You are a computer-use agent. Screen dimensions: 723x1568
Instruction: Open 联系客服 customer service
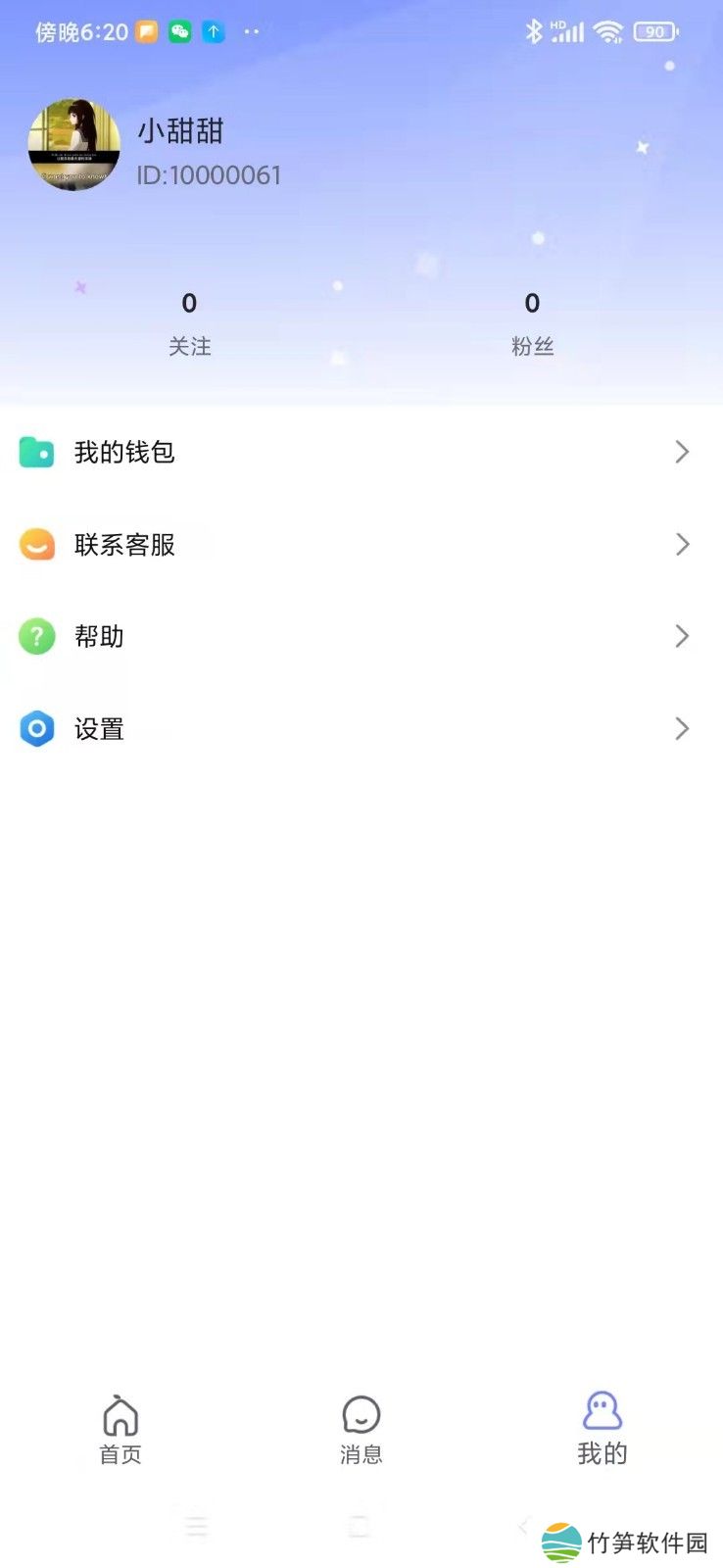point(361,544)
